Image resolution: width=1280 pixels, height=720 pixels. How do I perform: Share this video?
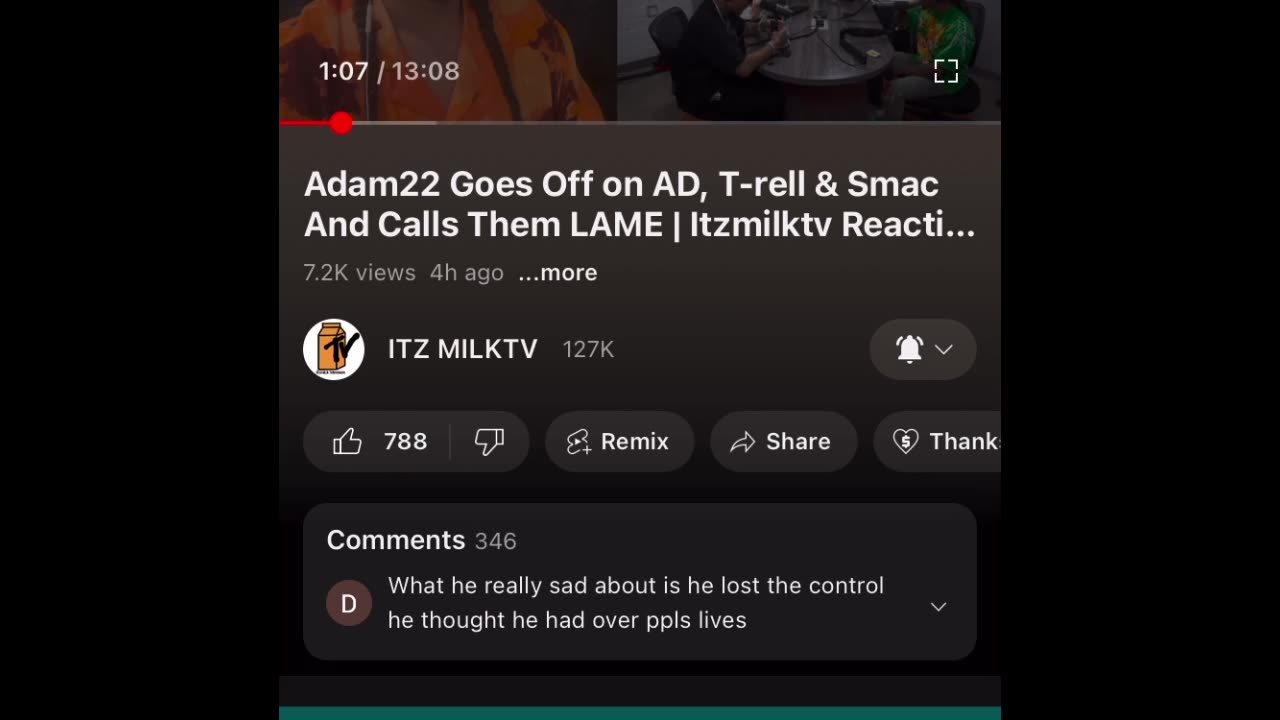(x=783, y=442)
